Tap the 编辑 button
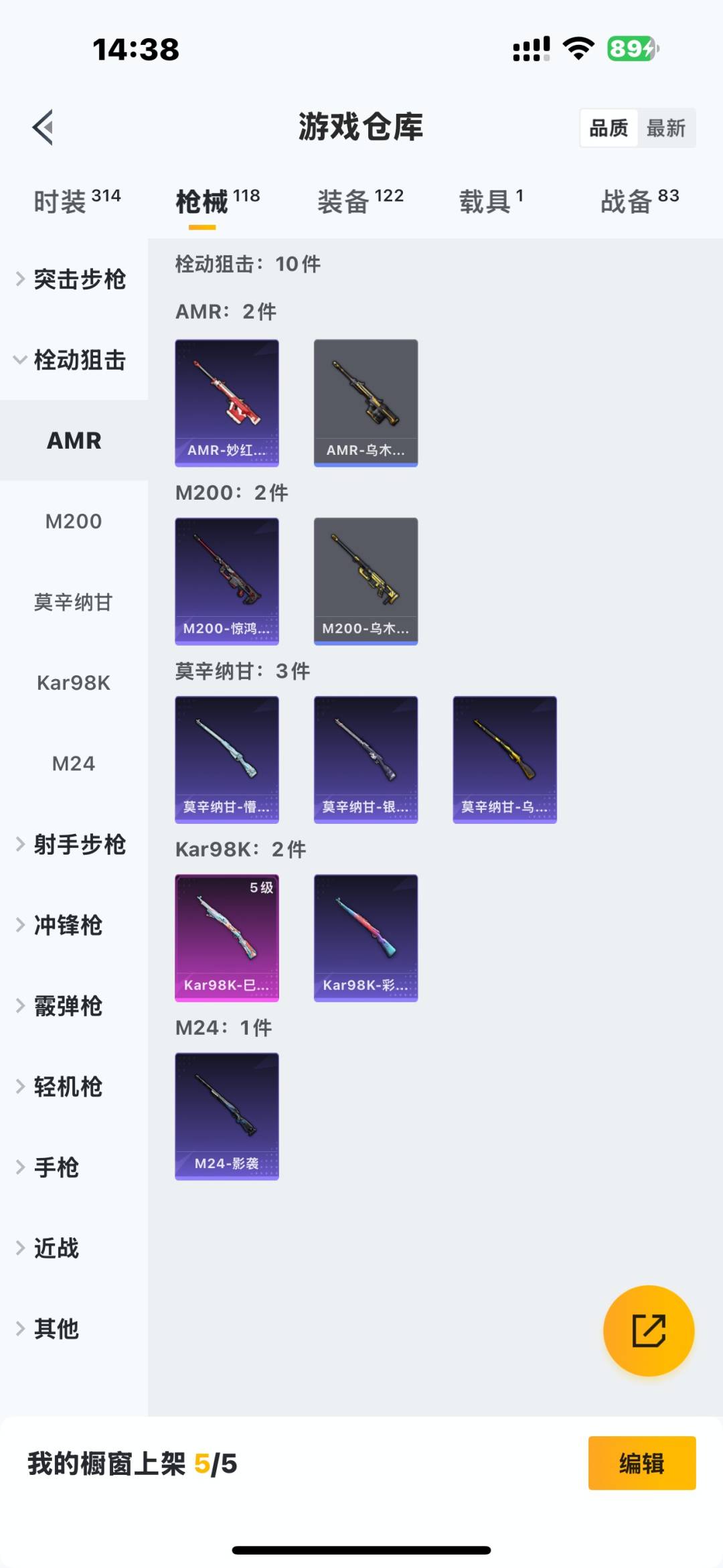The width and height of the screenshot is (723, 1568). (x=641, y=1464)
